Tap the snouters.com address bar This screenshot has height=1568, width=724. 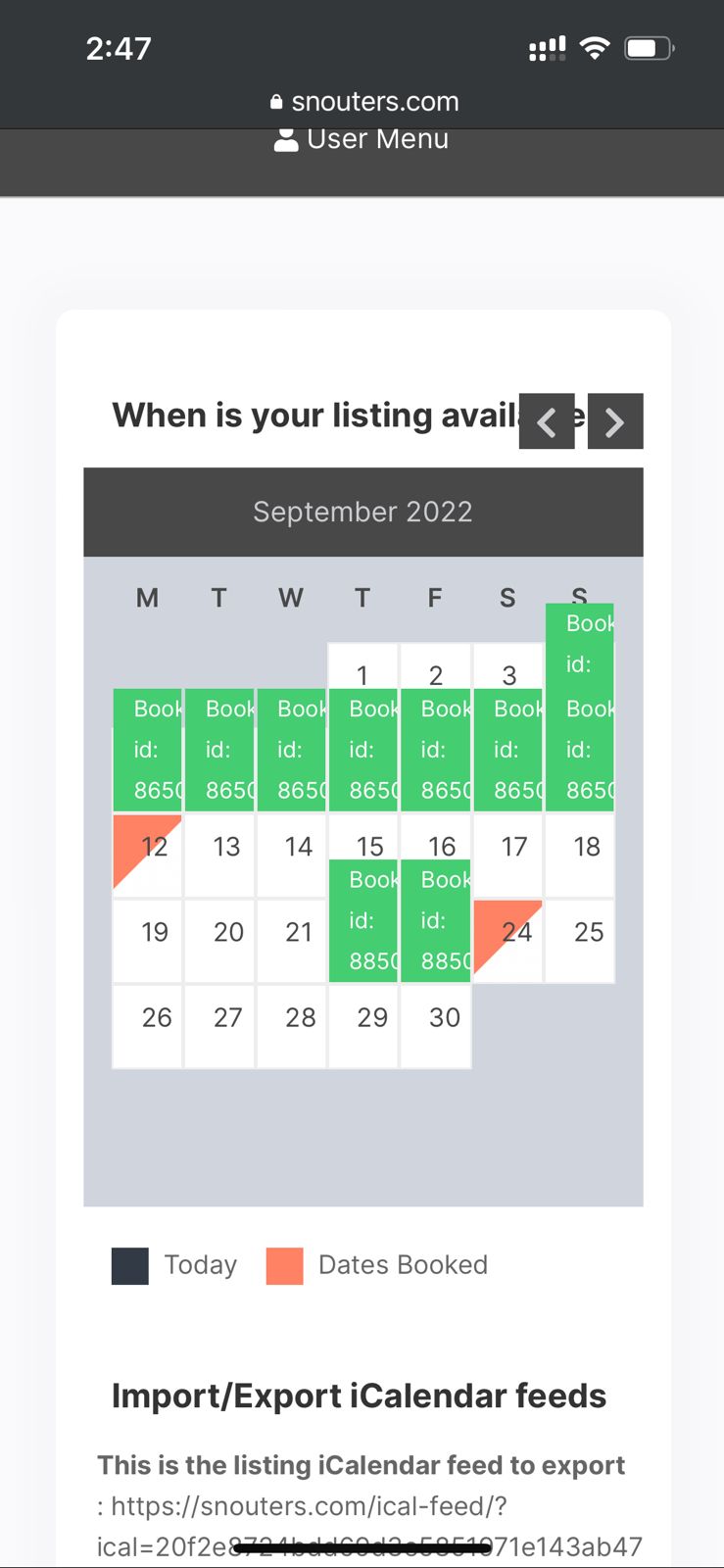coord(363,101)
